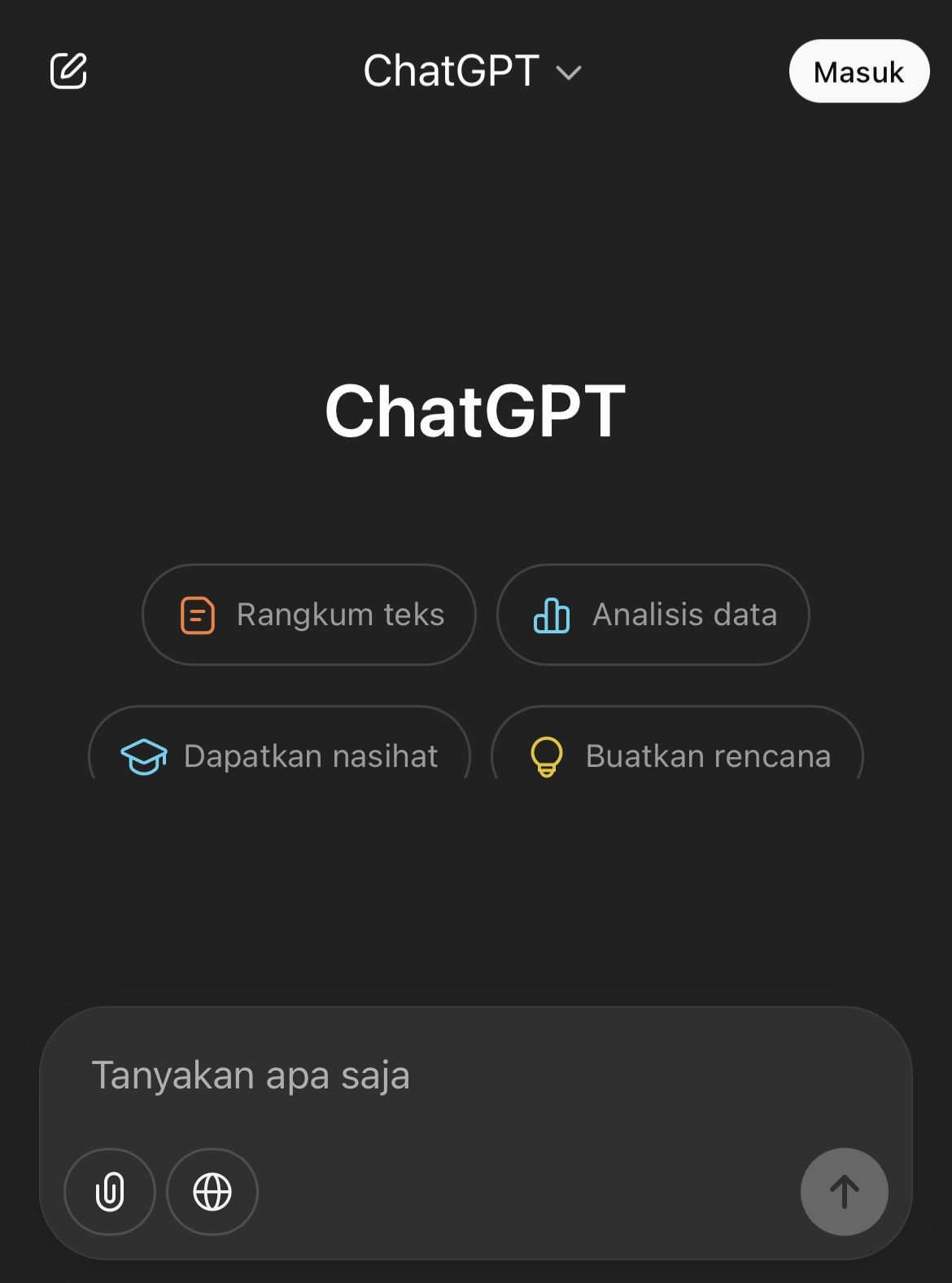This screenshot has height=1283, width=952.
Task: Send the message with the arrow button
Action: point(845,1192)
